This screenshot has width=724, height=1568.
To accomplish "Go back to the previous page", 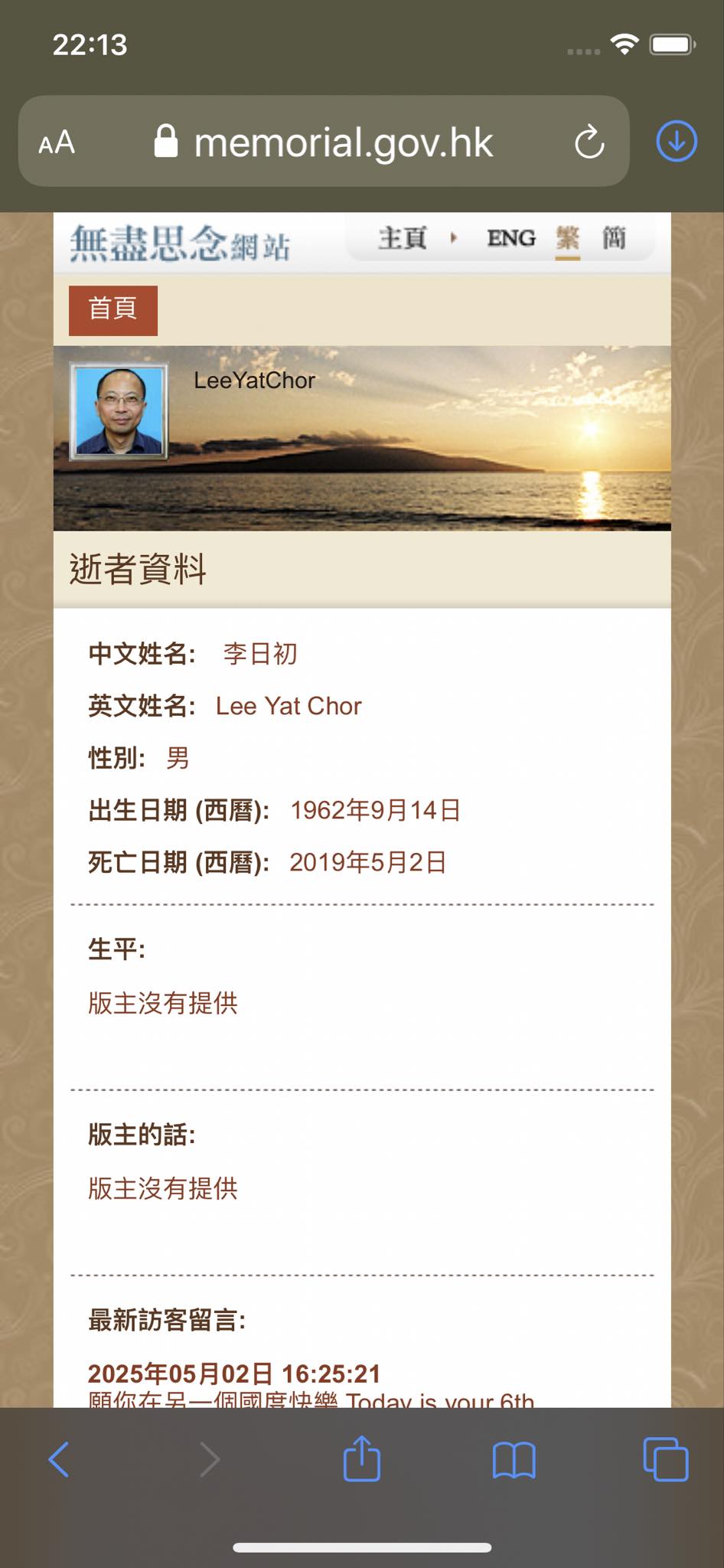I will click(59, 1459).
